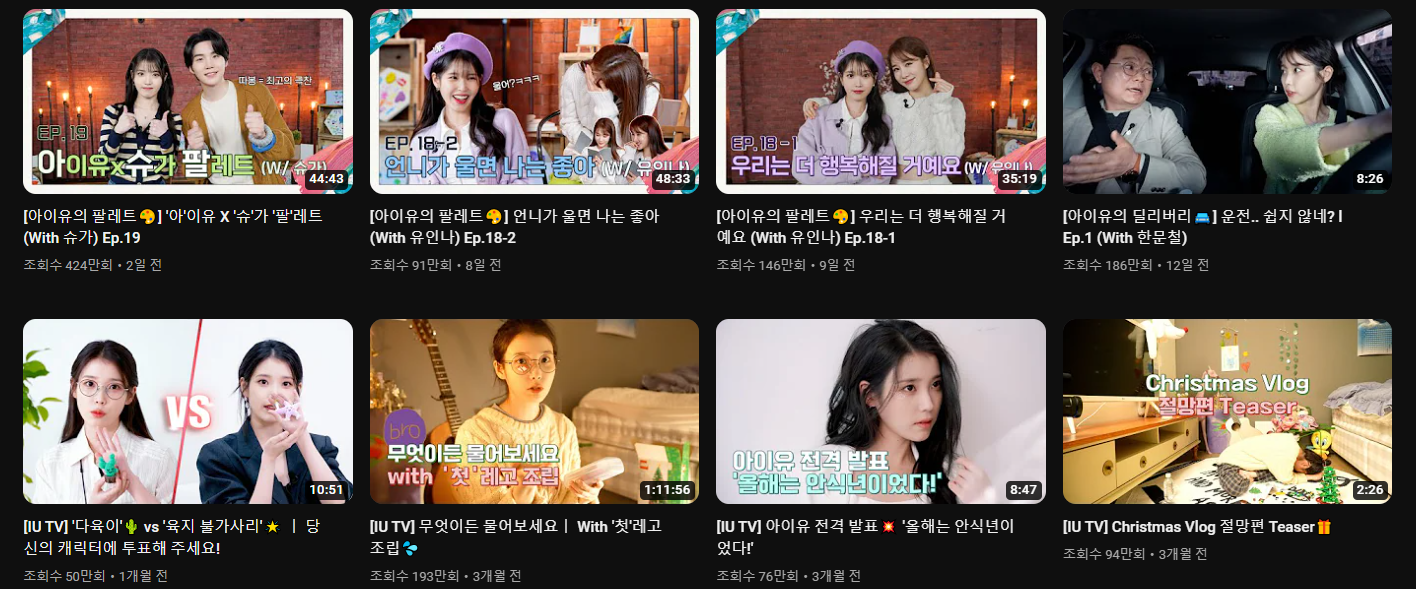The width and height of the screenshot is (1416, 589).
Task: Open 아이유 전격 발표 안식년 video
Action: (880, 411)
